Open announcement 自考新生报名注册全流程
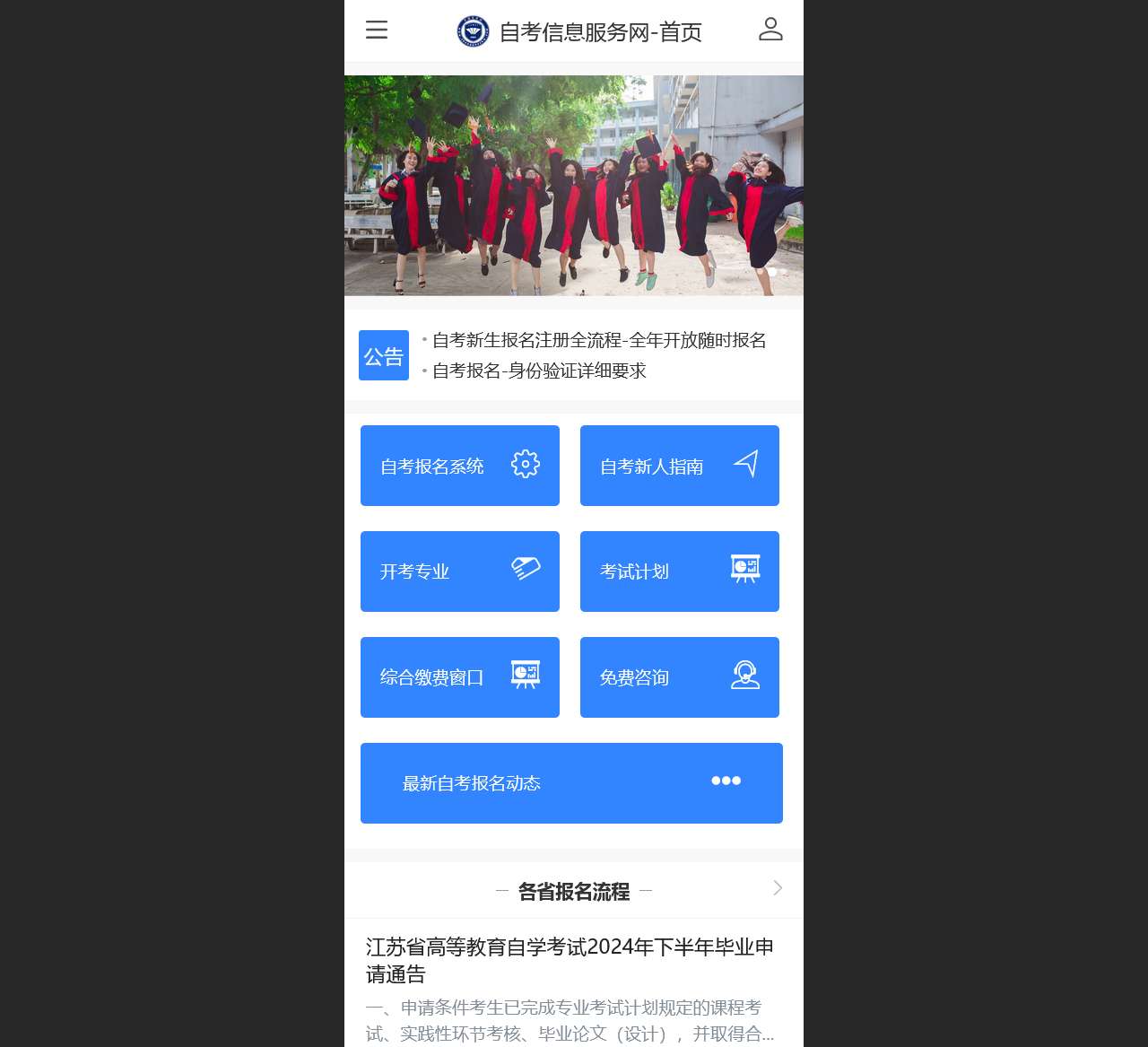 pos(598,340)
